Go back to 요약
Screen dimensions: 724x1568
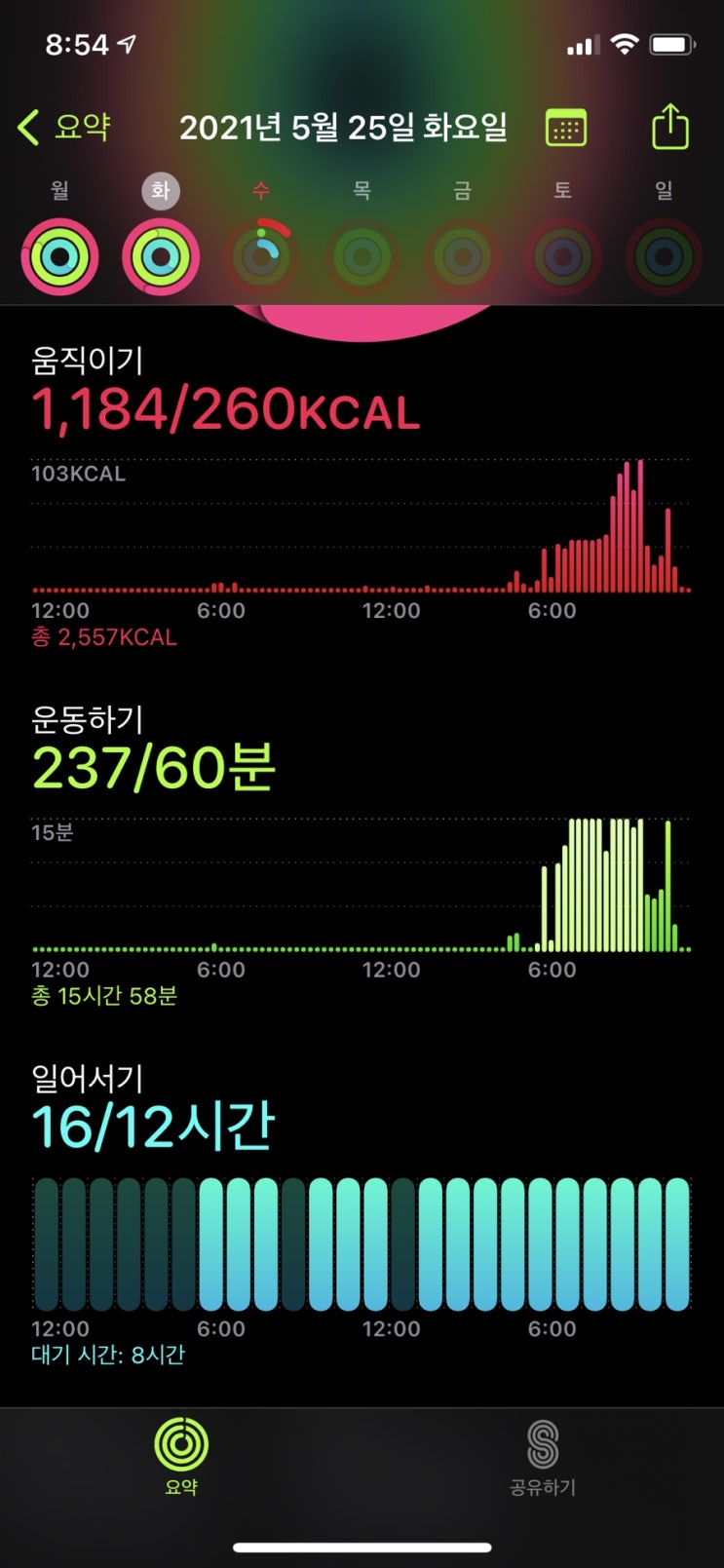pyautogui.click(x=64, y=128)
